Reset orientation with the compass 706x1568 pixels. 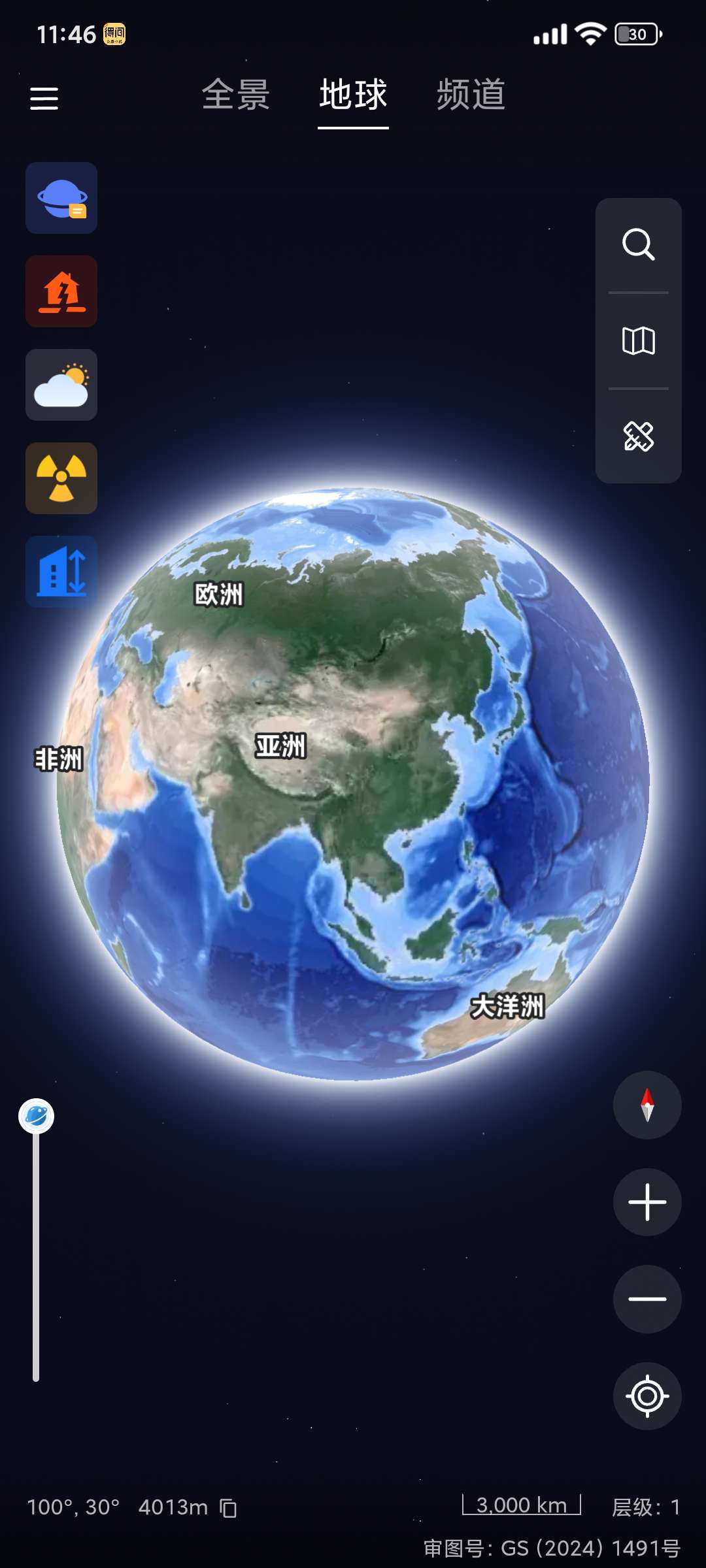click(647, 1105)
